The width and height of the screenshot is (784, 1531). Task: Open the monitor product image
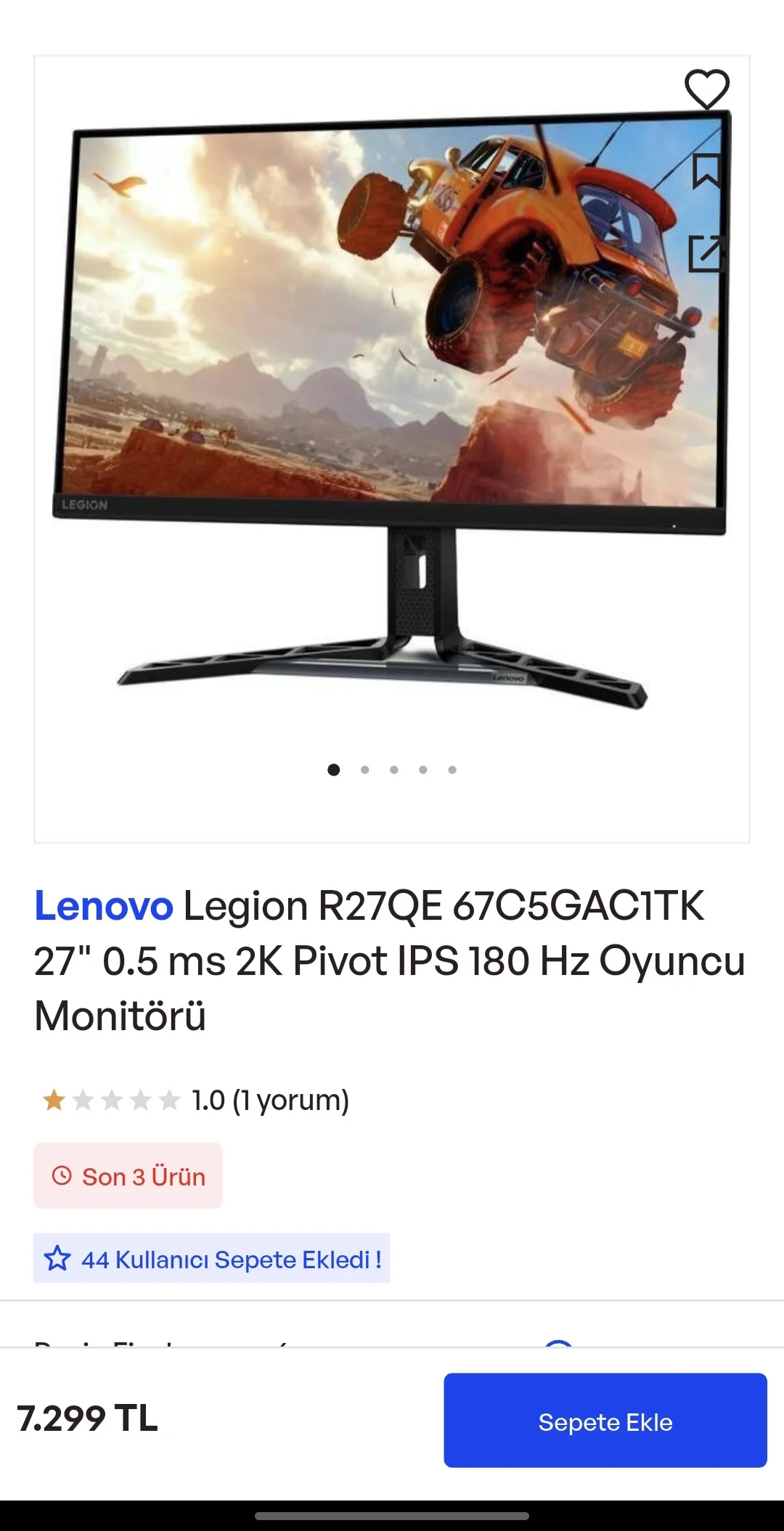click(x=392, y=407)
